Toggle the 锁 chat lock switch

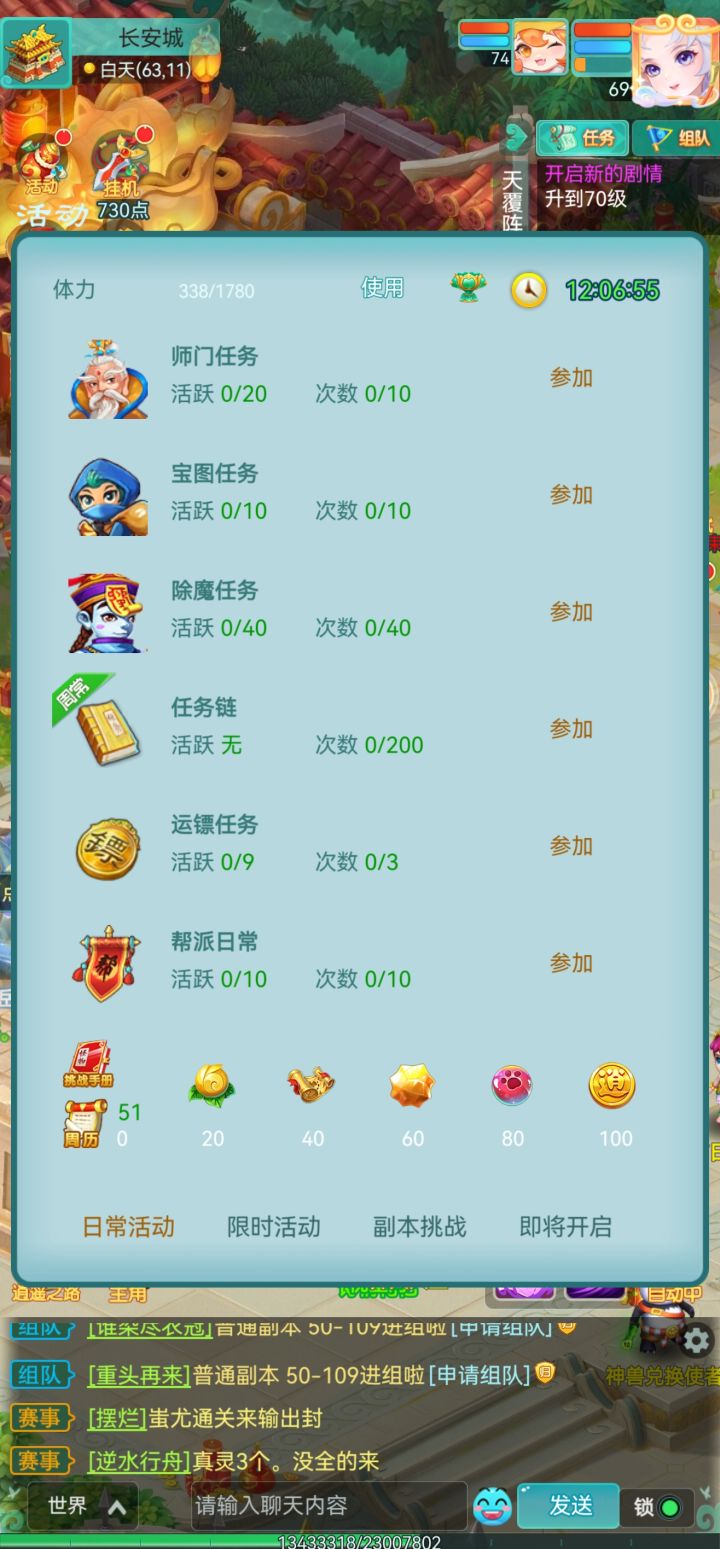coord(672,1506)
